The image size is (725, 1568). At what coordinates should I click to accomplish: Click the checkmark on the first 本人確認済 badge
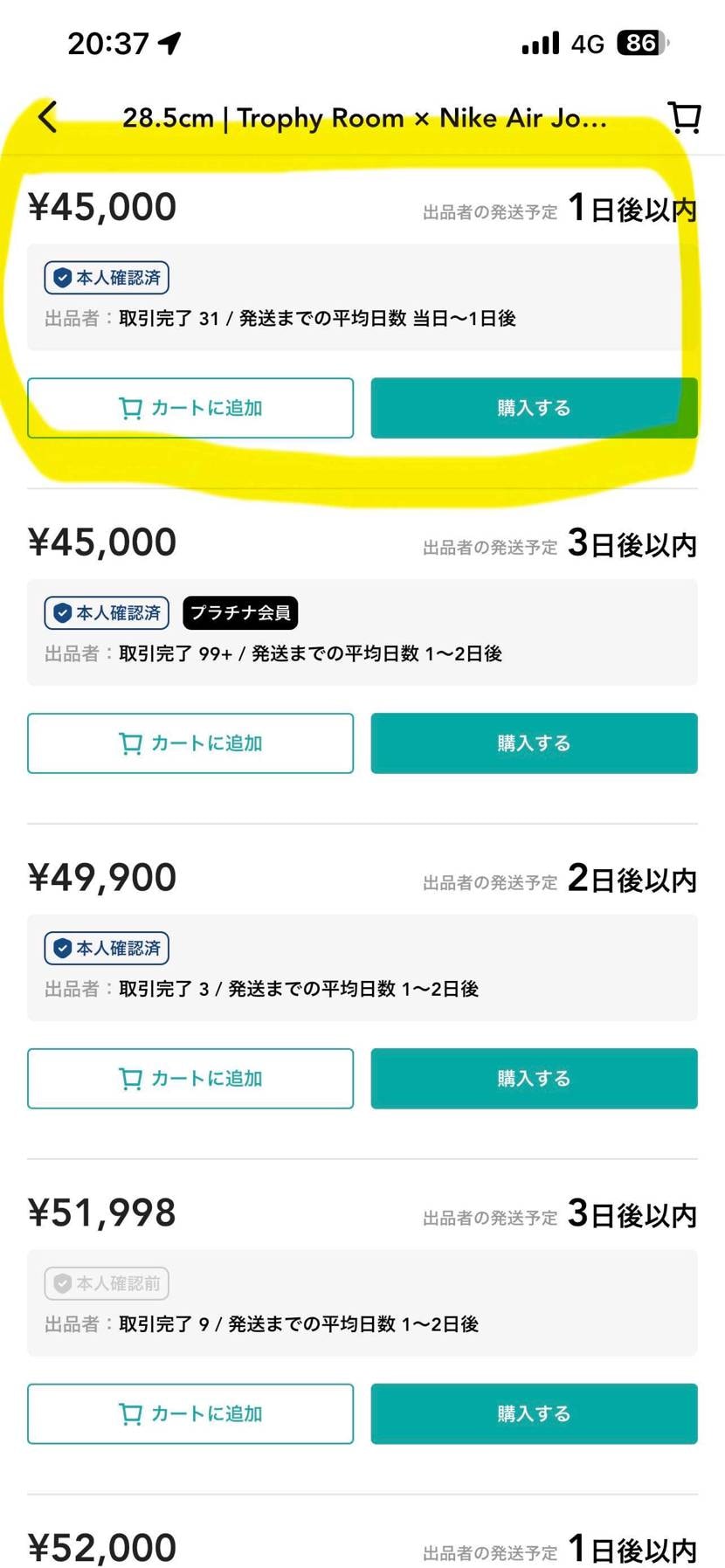point(62,277)
